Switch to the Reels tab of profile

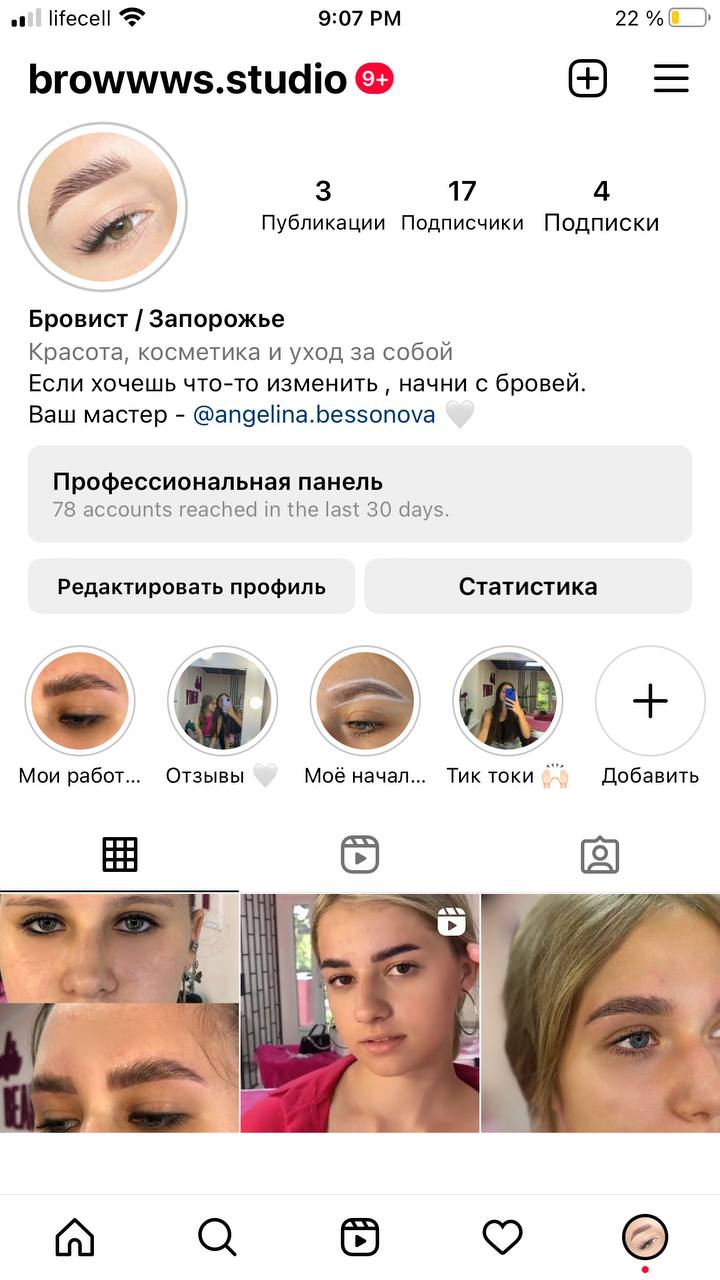pyautogui.click(x=360, y=855)
